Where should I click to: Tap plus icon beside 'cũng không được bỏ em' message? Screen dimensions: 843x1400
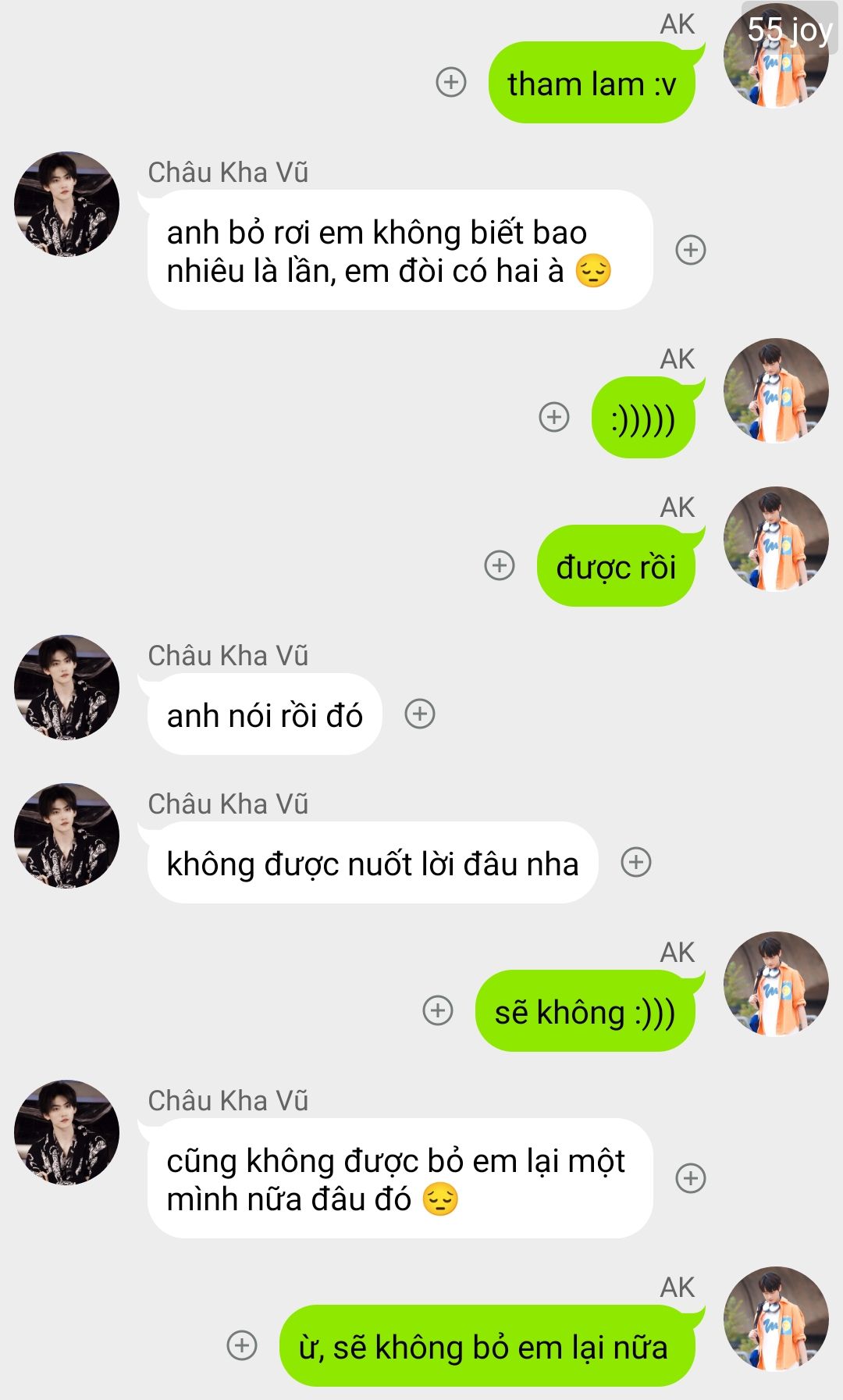[690, 1177]
